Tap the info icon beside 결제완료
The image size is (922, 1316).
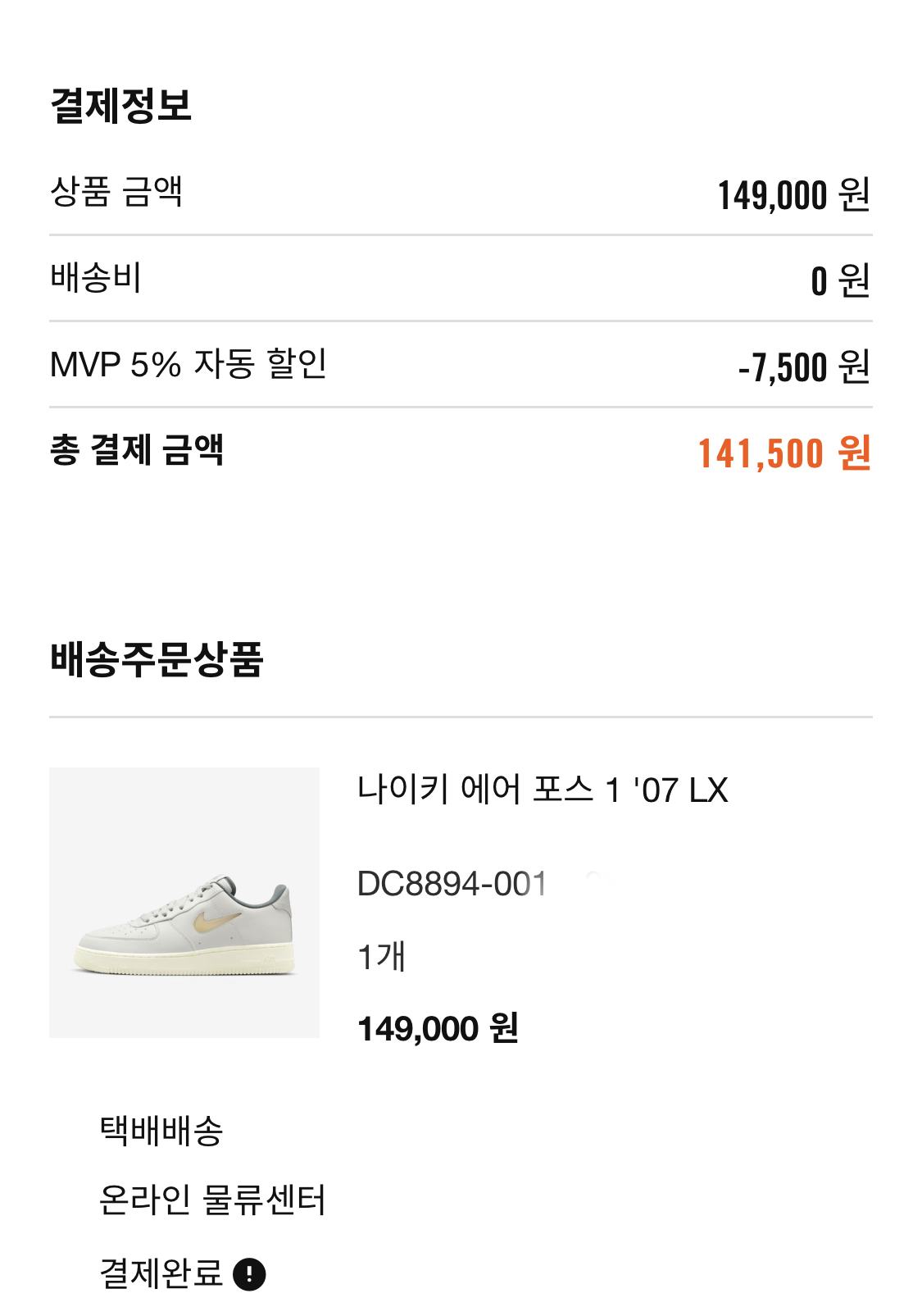(x=249, y=1274)
